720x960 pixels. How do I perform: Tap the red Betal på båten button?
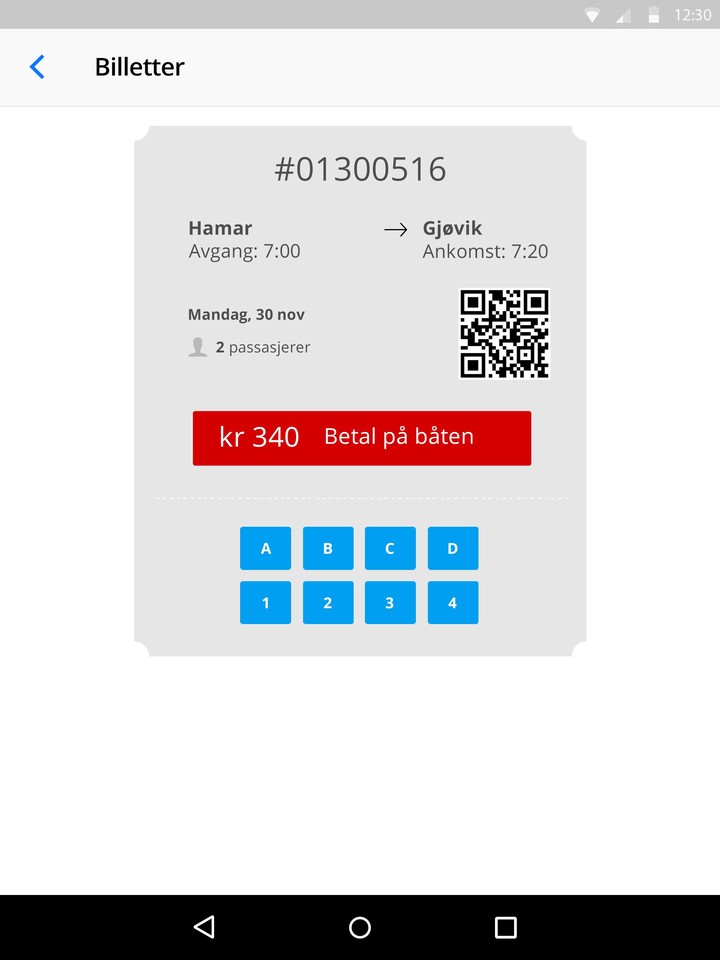pyautogui.click(x=361, y=438)
